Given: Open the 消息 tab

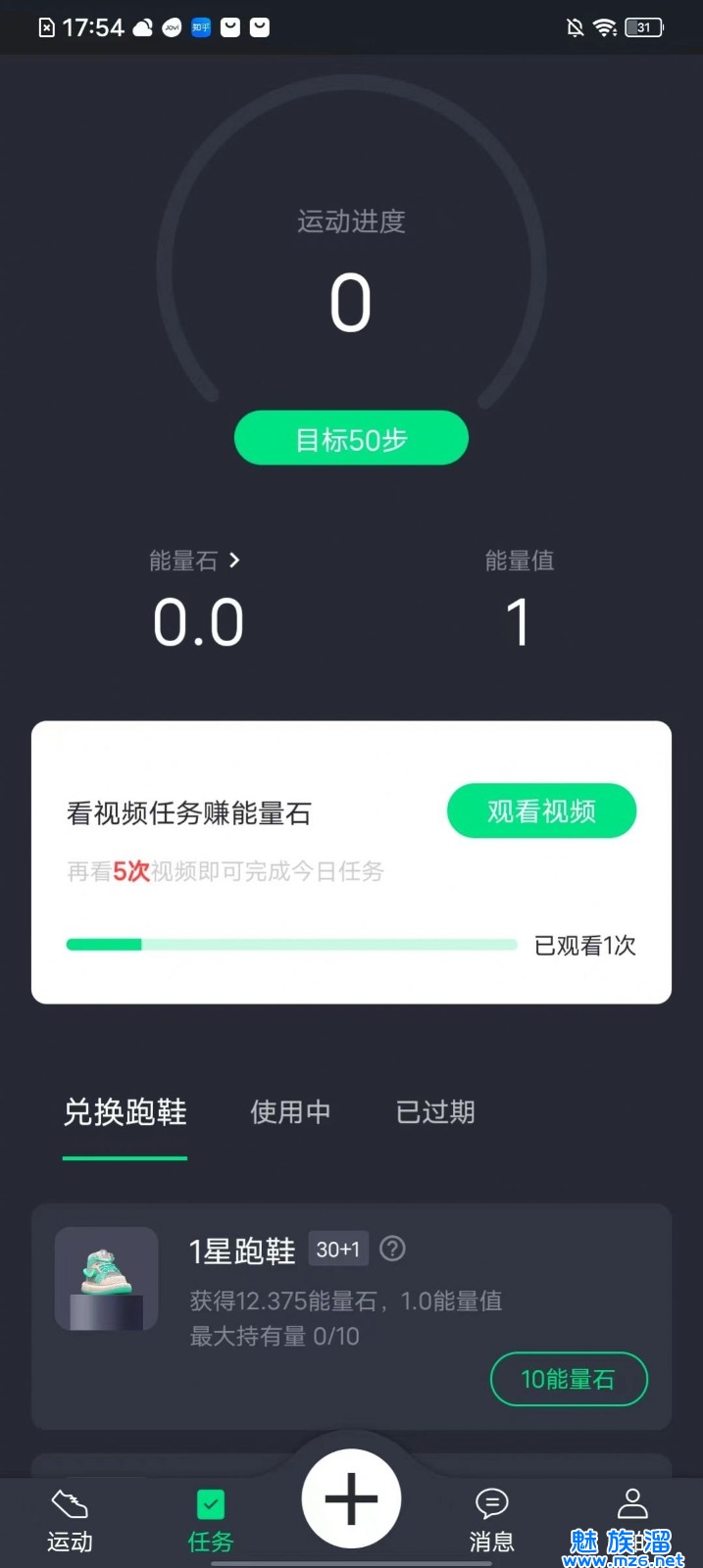Looking at the screenshot, I should 491,1521.
